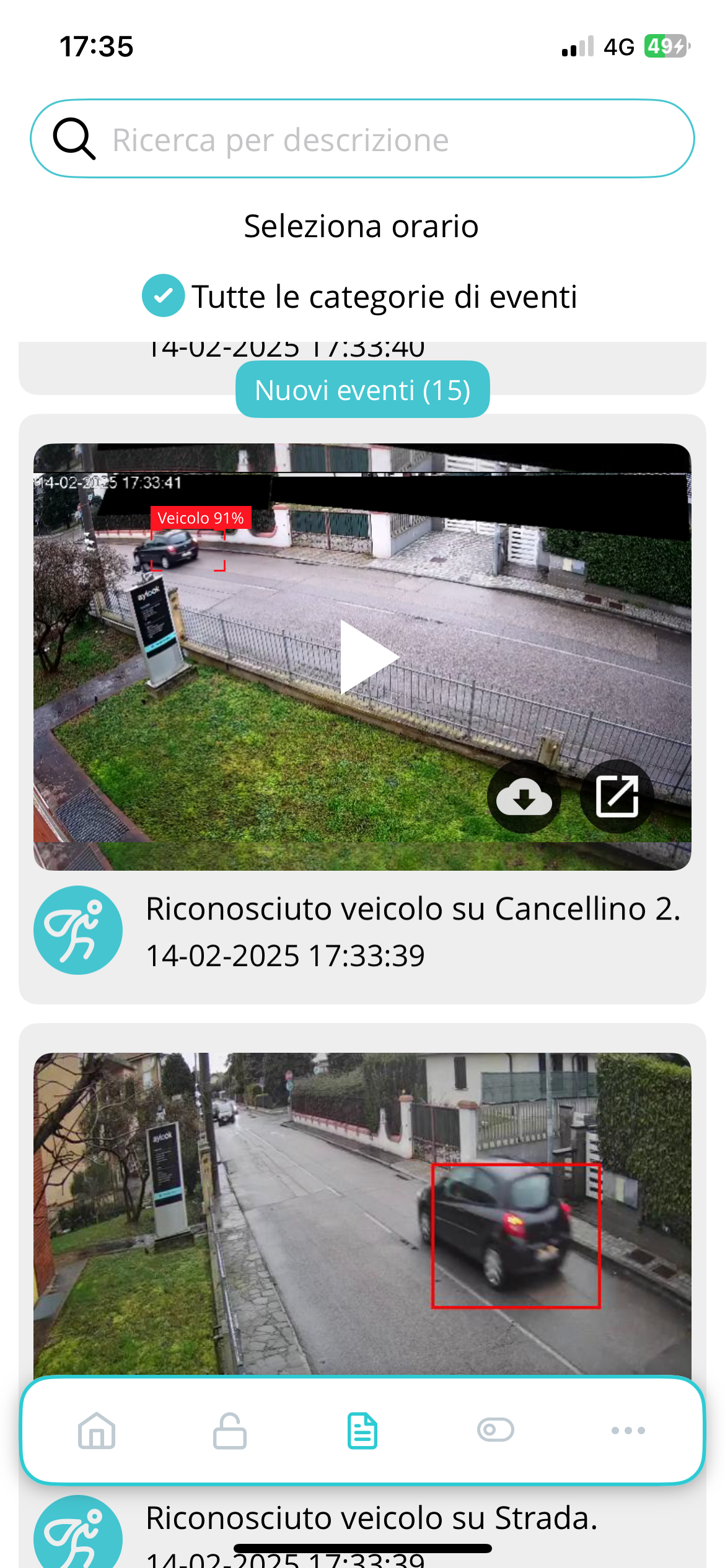Tap the Ricerca per descrizione search field

tap(362, 139)
